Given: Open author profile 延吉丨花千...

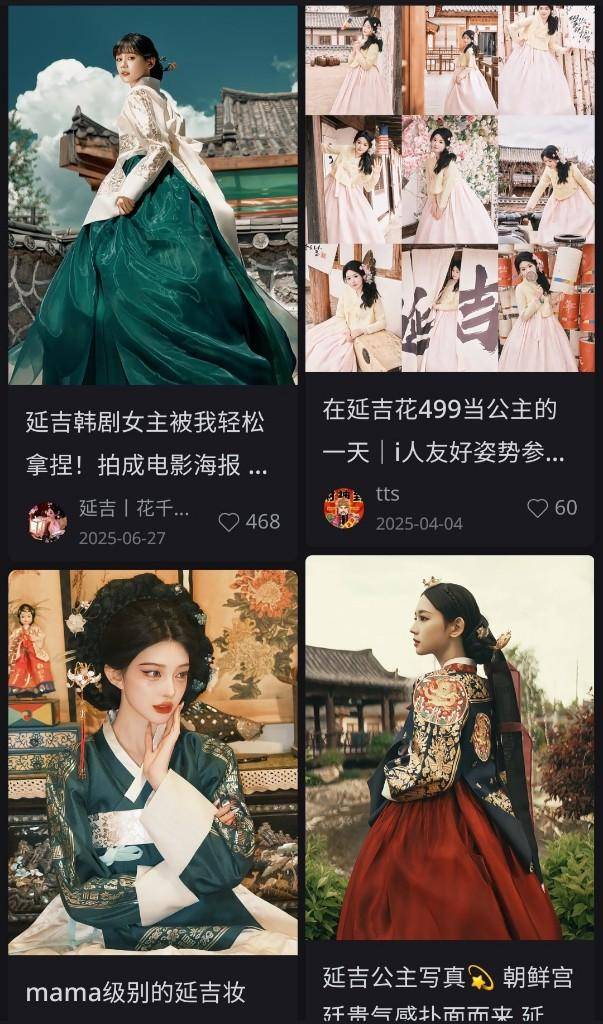Looking at the screenshot, I should point(134,508).
